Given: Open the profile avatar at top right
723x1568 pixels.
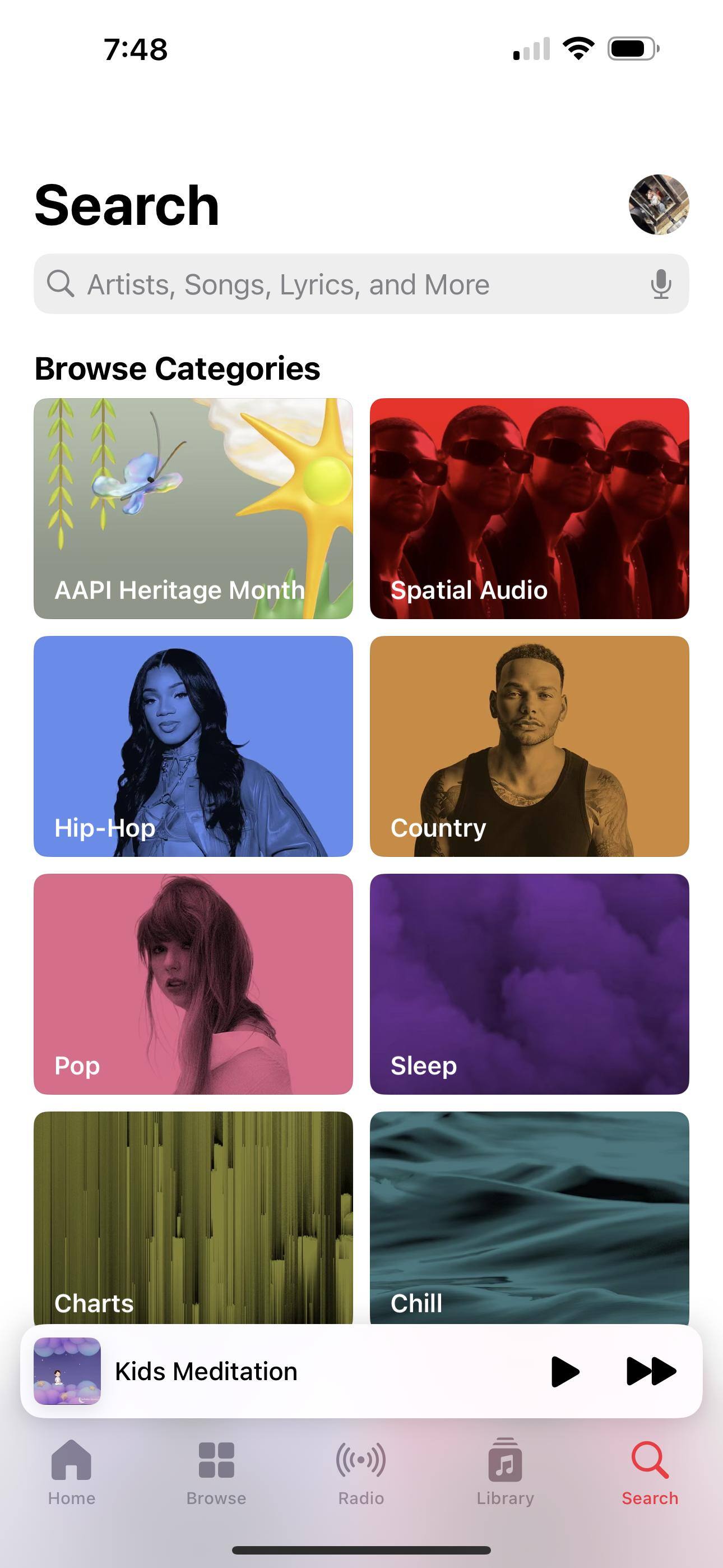Looking at the screenshot, I should pyautogui.click(x=659, y=205).
